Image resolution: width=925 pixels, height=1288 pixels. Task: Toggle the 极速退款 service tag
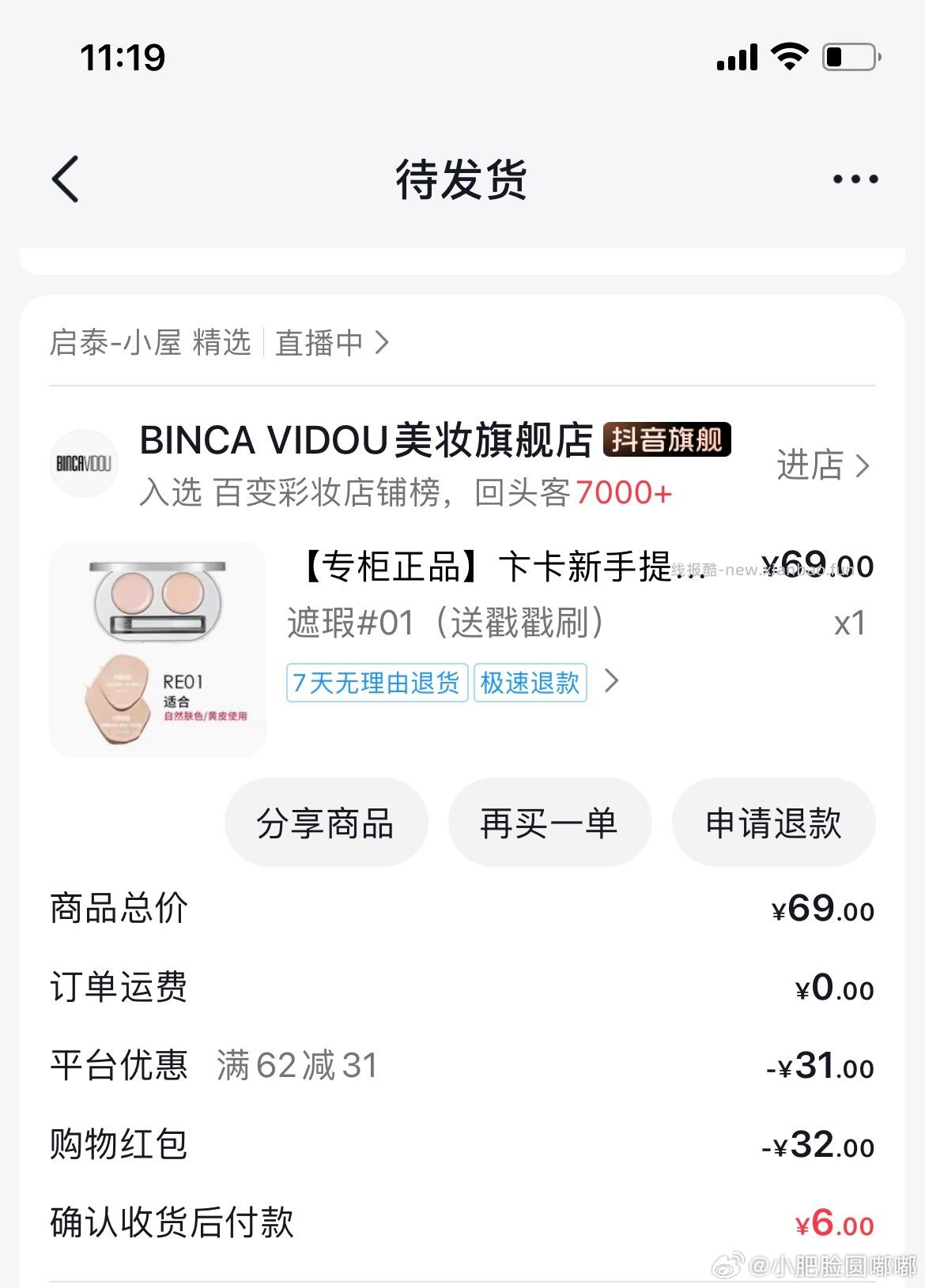(529, 683)
